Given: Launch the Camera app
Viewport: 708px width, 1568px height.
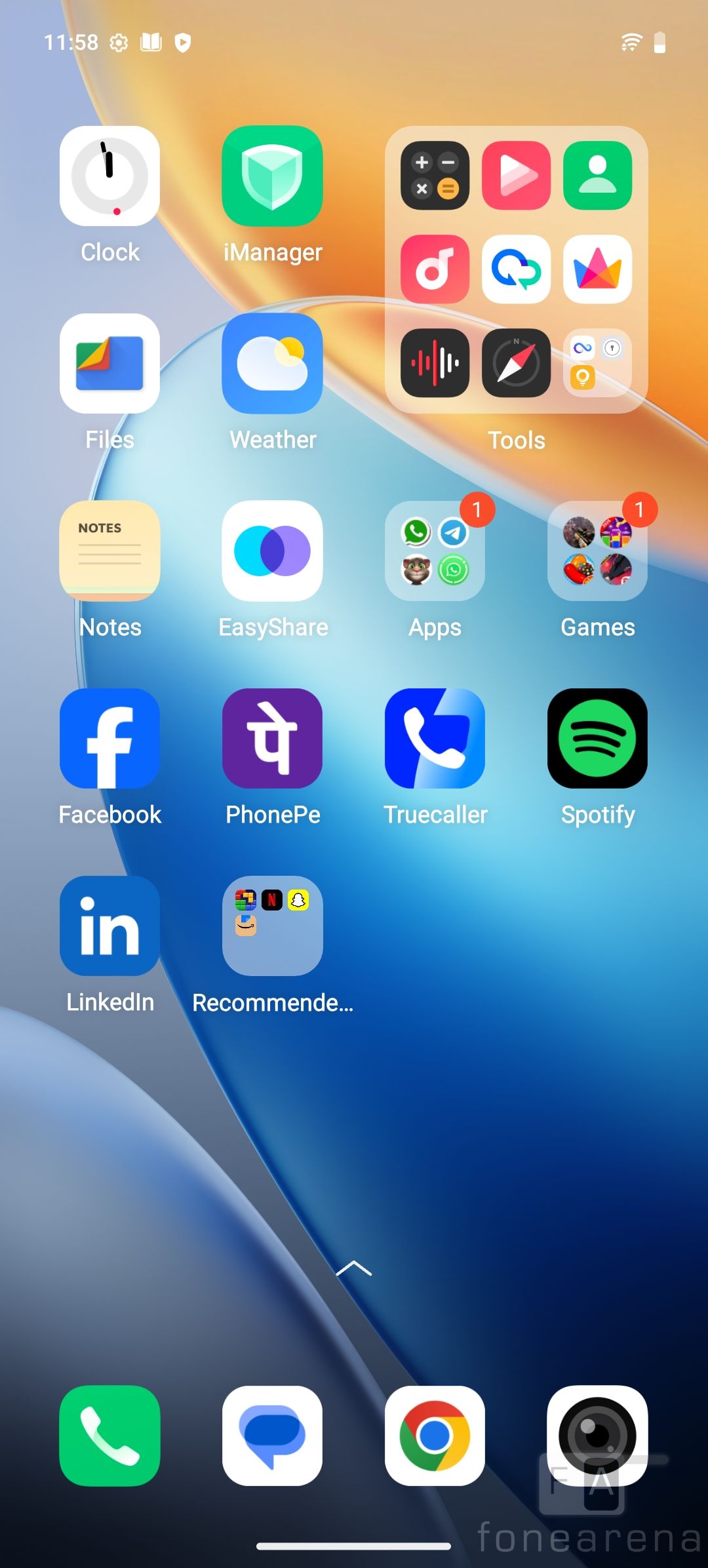Looking at the screenshot, I should [x=597, y=1436].
